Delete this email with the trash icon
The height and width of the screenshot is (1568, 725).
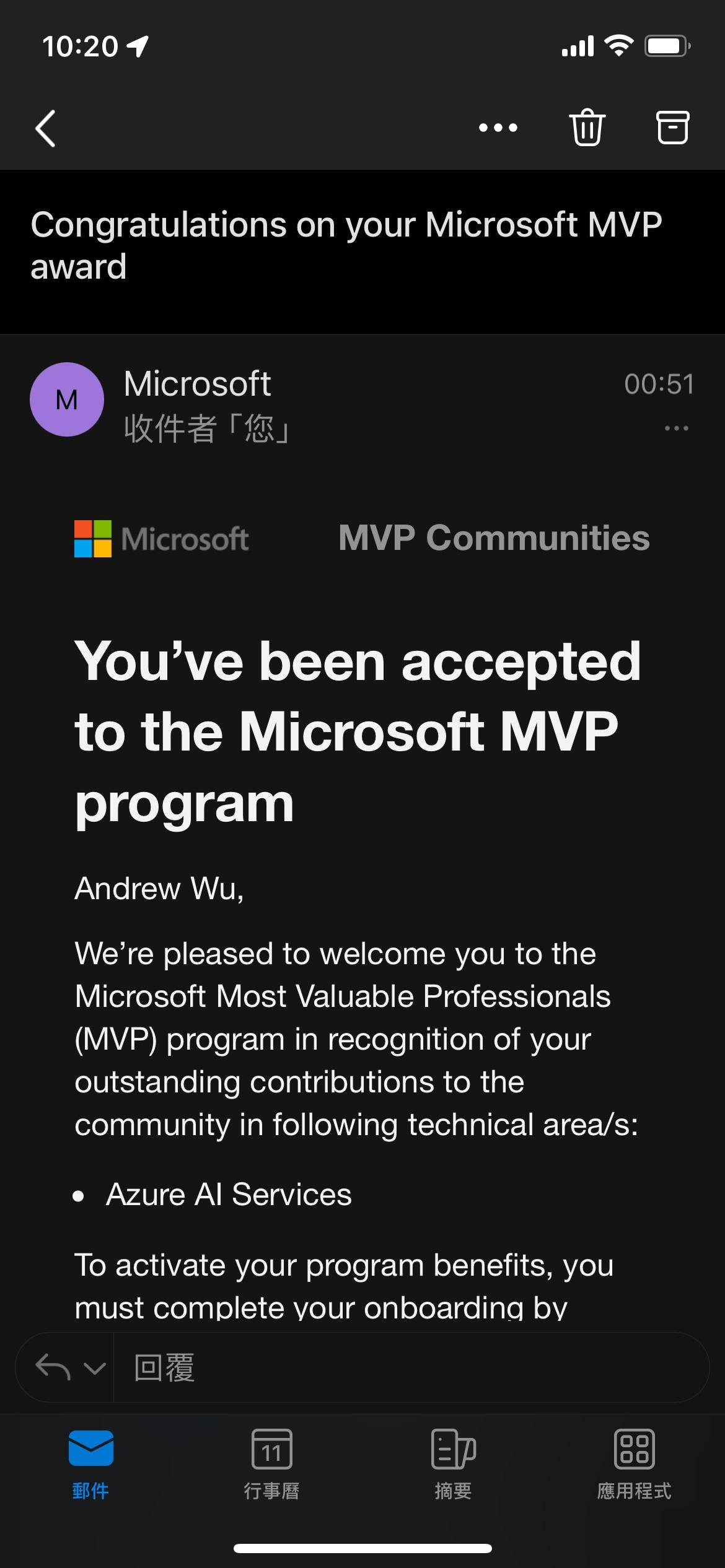[586, 128]
